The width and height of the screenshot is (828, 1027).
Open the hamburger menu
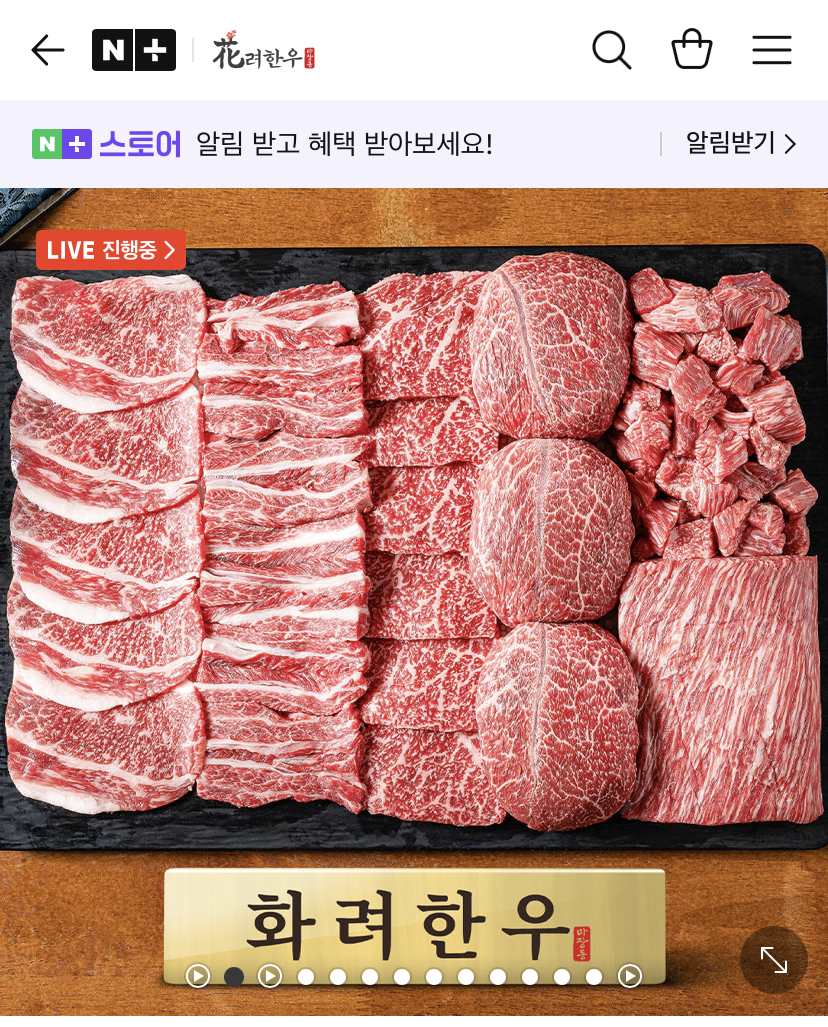click(x=771, y=50)
